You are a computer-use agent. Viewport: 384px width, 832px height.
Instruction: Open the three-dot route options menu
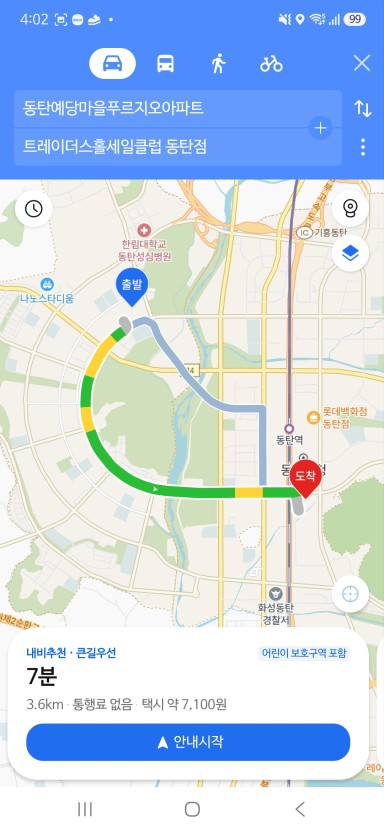pos(363,146)
